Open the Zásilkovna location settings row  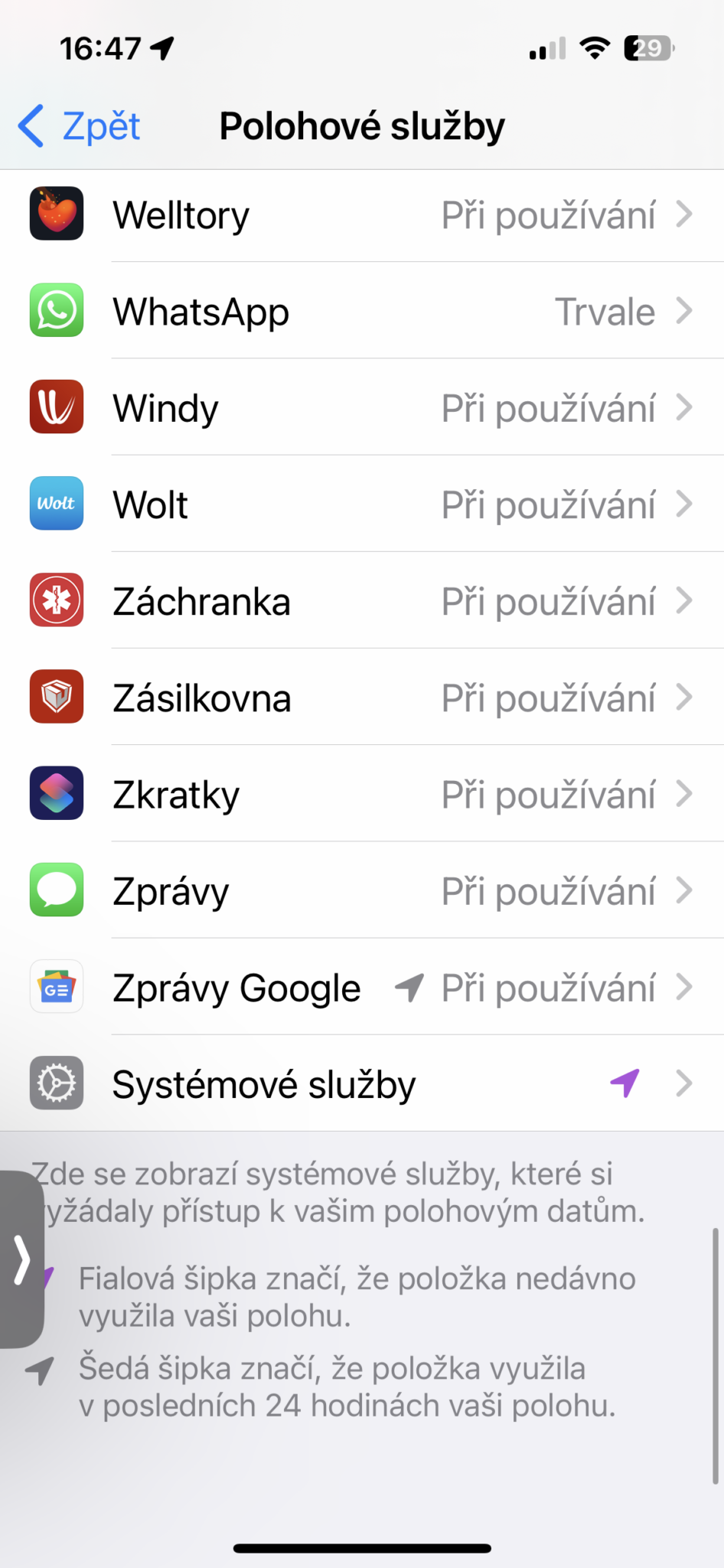click(362, 697)
